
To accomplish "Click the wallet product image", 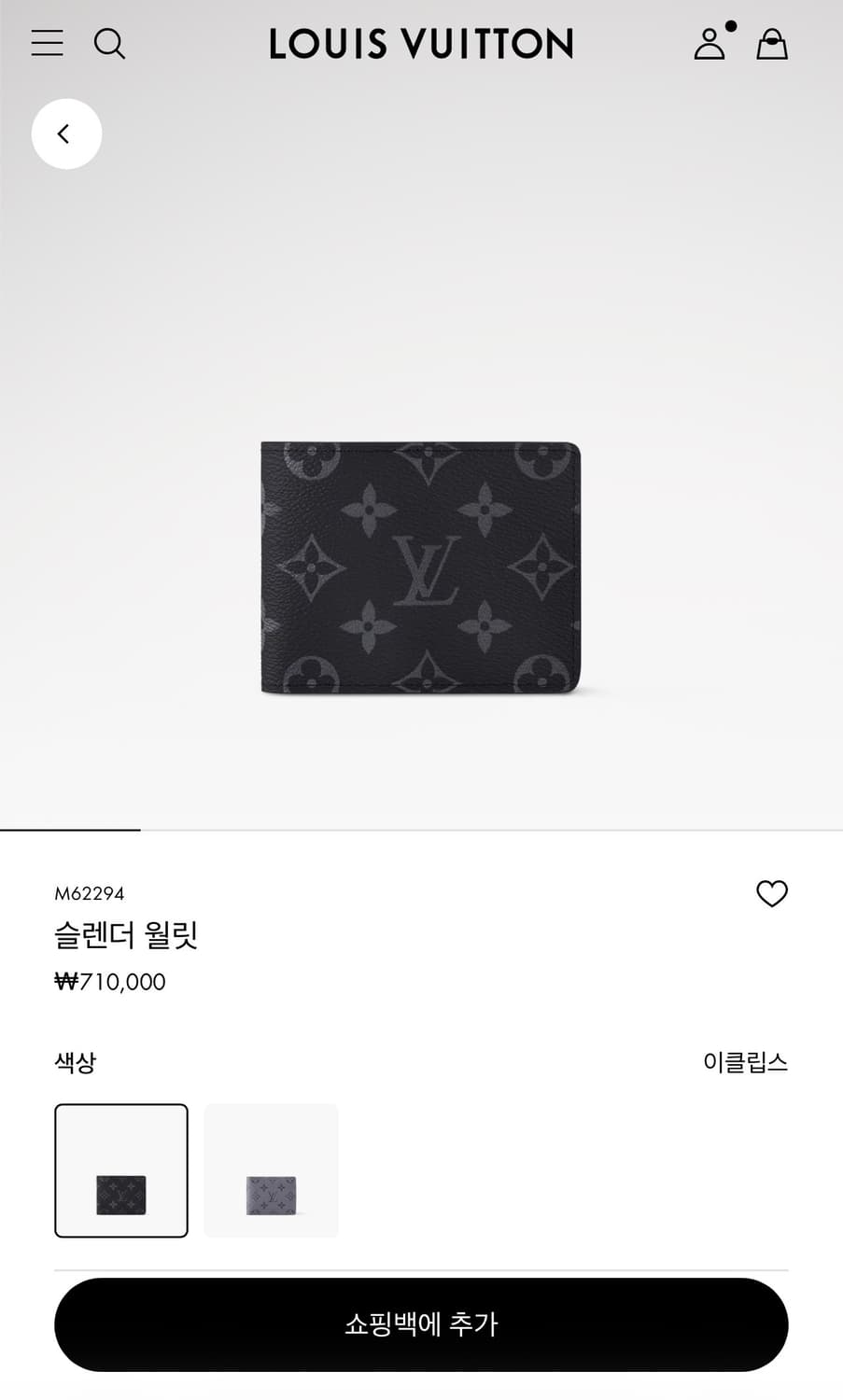I will point(421,566).
